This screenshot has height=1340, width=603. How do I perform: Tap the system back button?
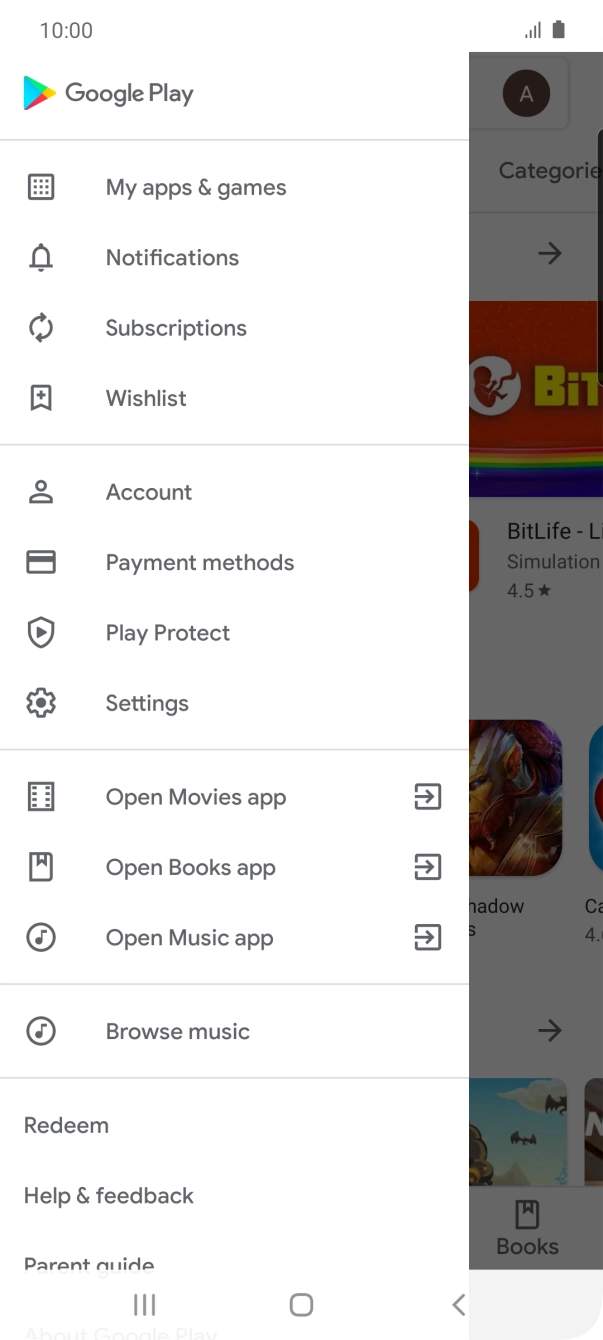click(458, 1304)
